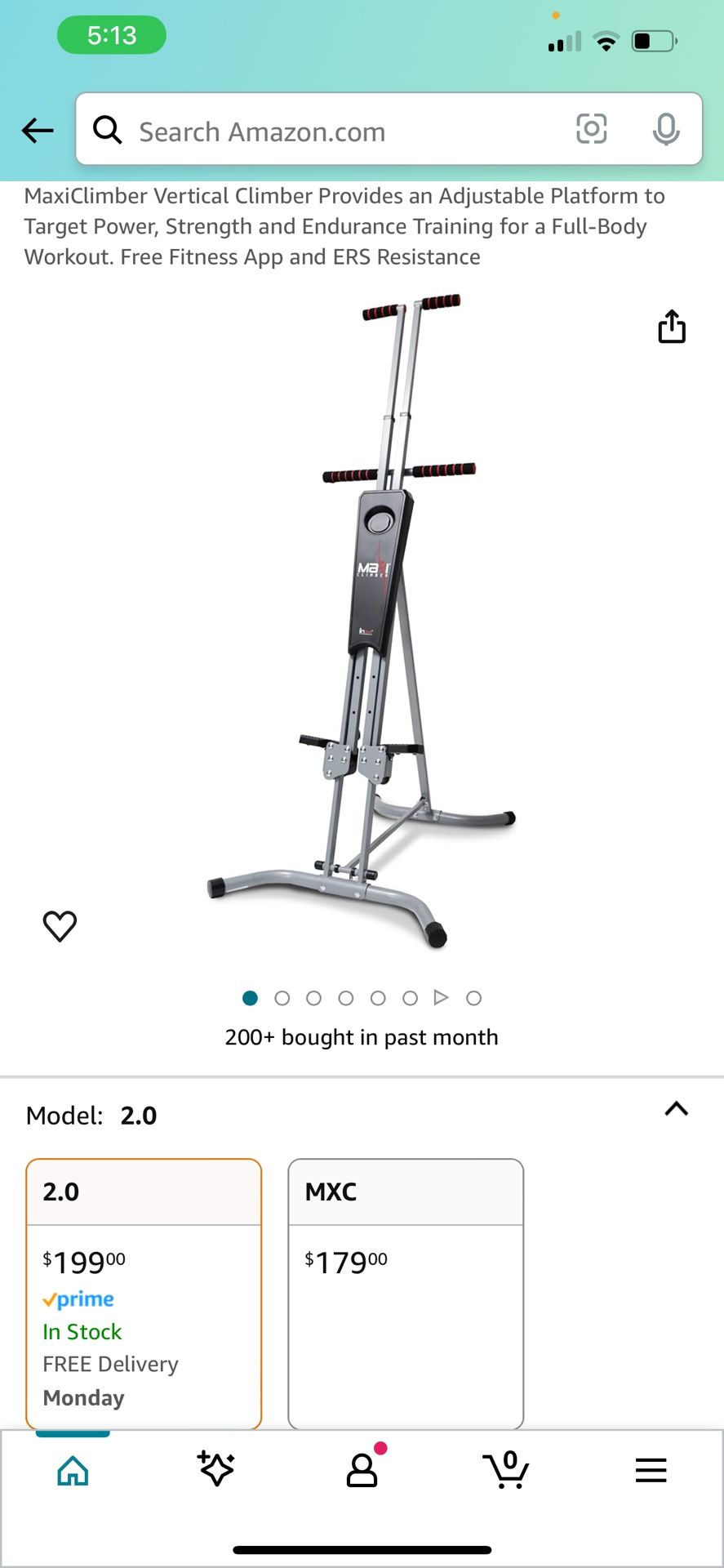Add product to wish list heart

point(60,925)
